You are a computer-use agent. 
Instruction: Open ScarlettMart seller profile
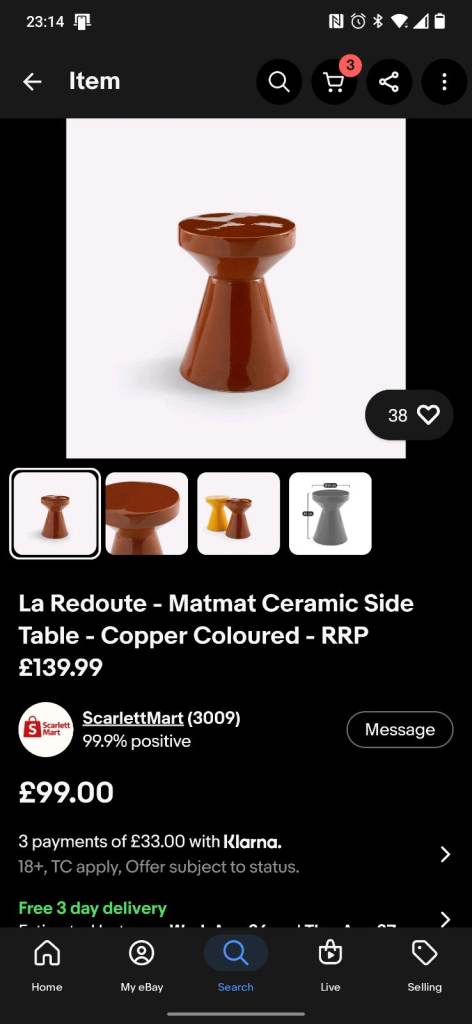133,718
